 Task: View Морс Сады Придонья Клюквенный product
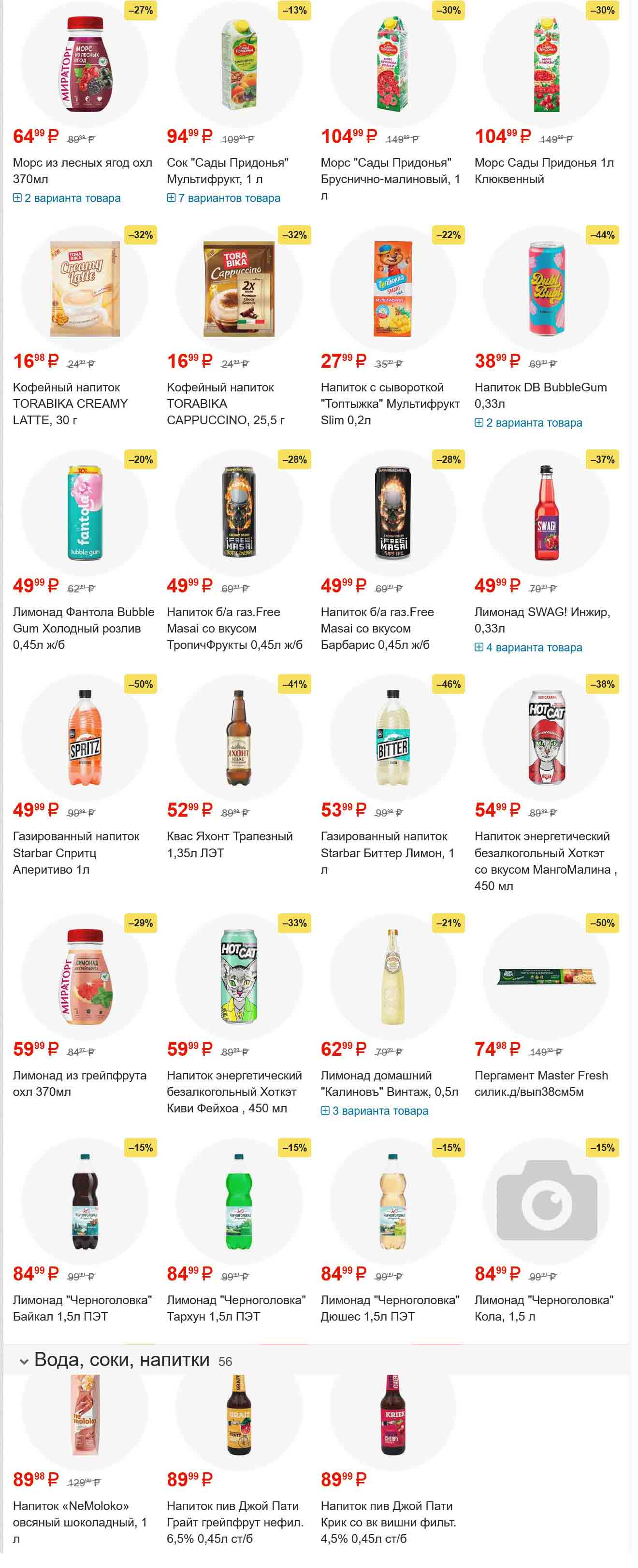(x=544, y=171)
